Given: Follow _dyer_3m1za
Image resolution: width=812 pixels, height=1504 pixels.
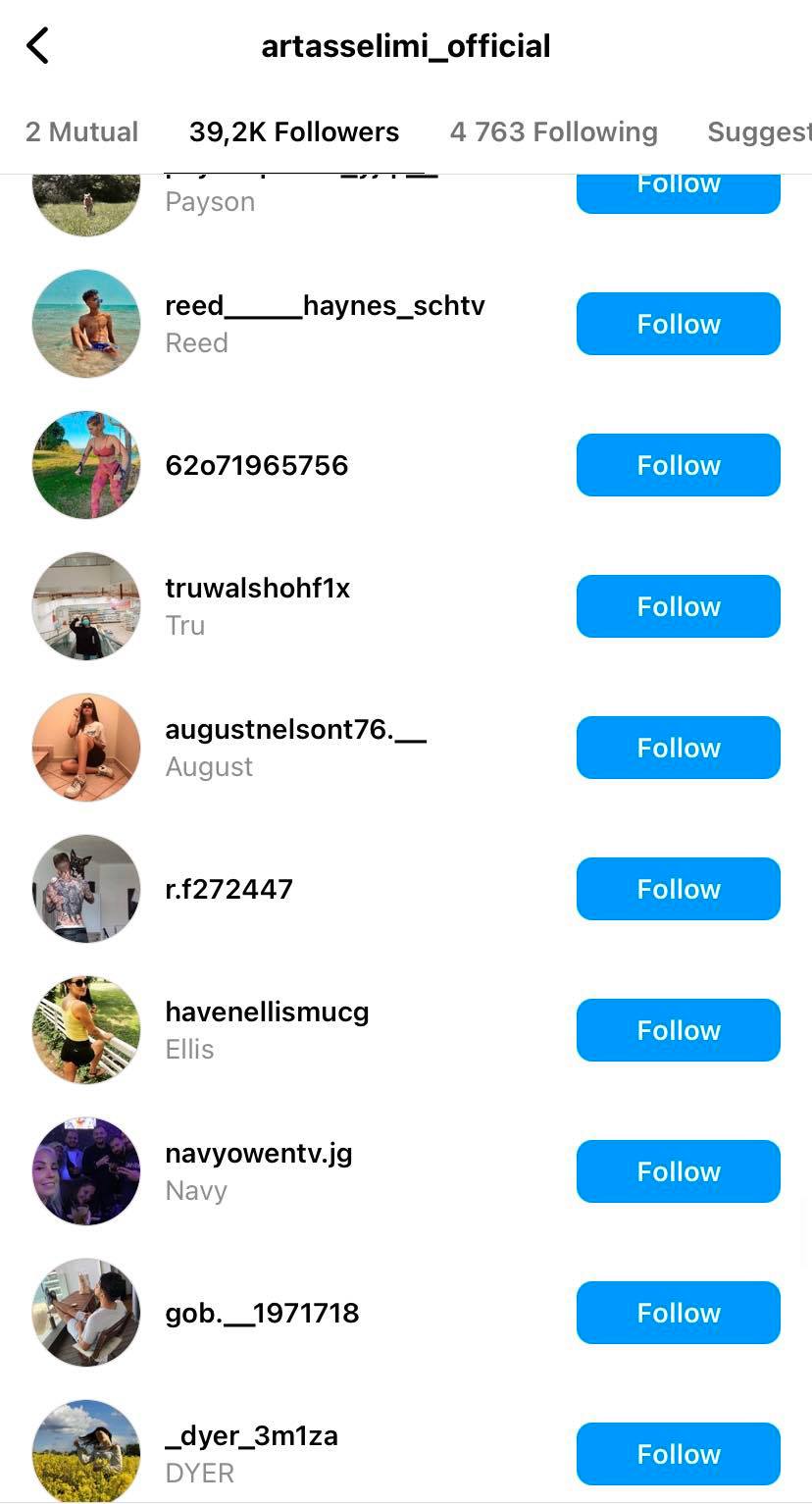Looking at the screenshot, I should click(x=678, y=1454).
